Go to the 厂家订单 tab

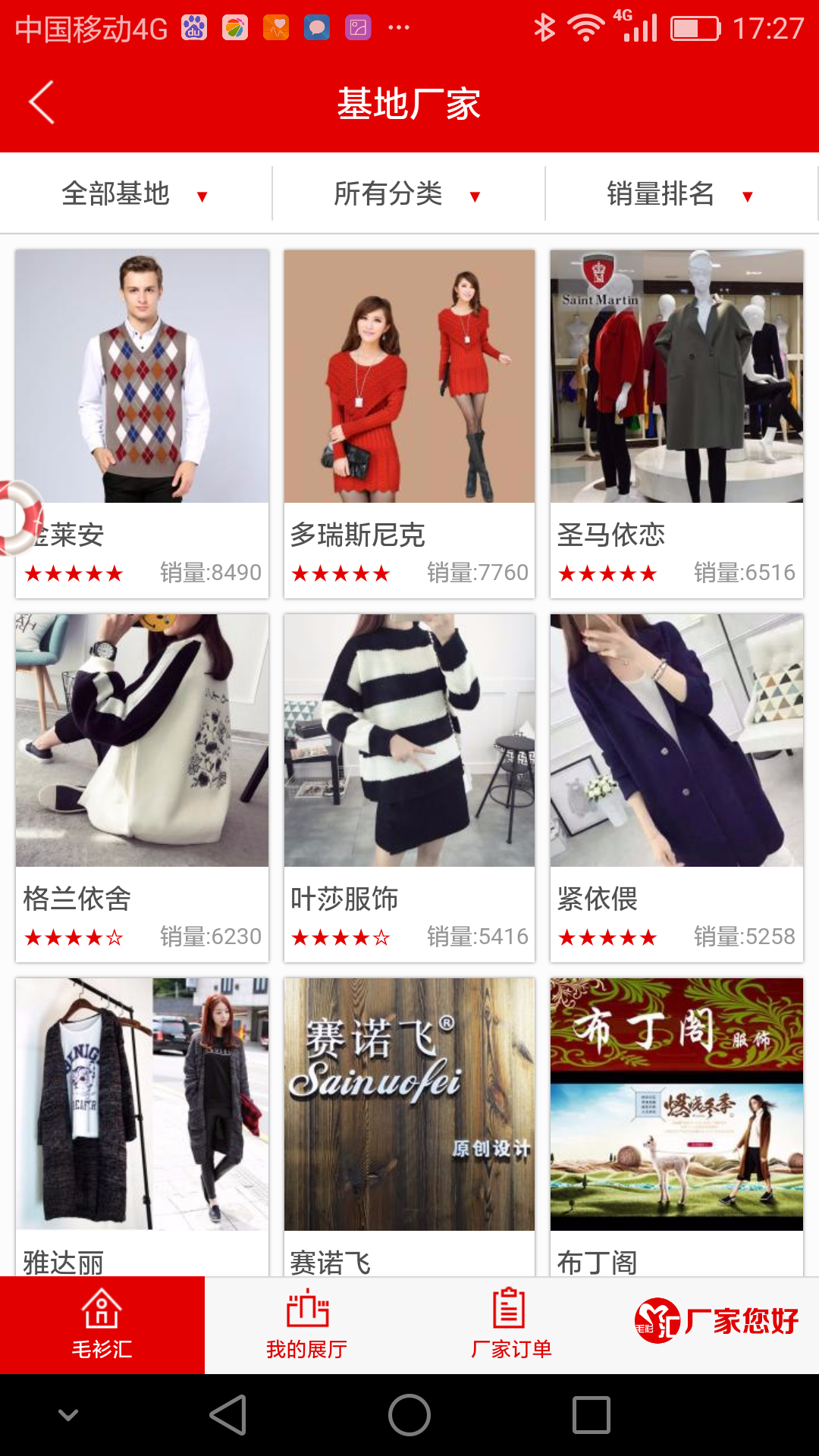click(510, 1325)
